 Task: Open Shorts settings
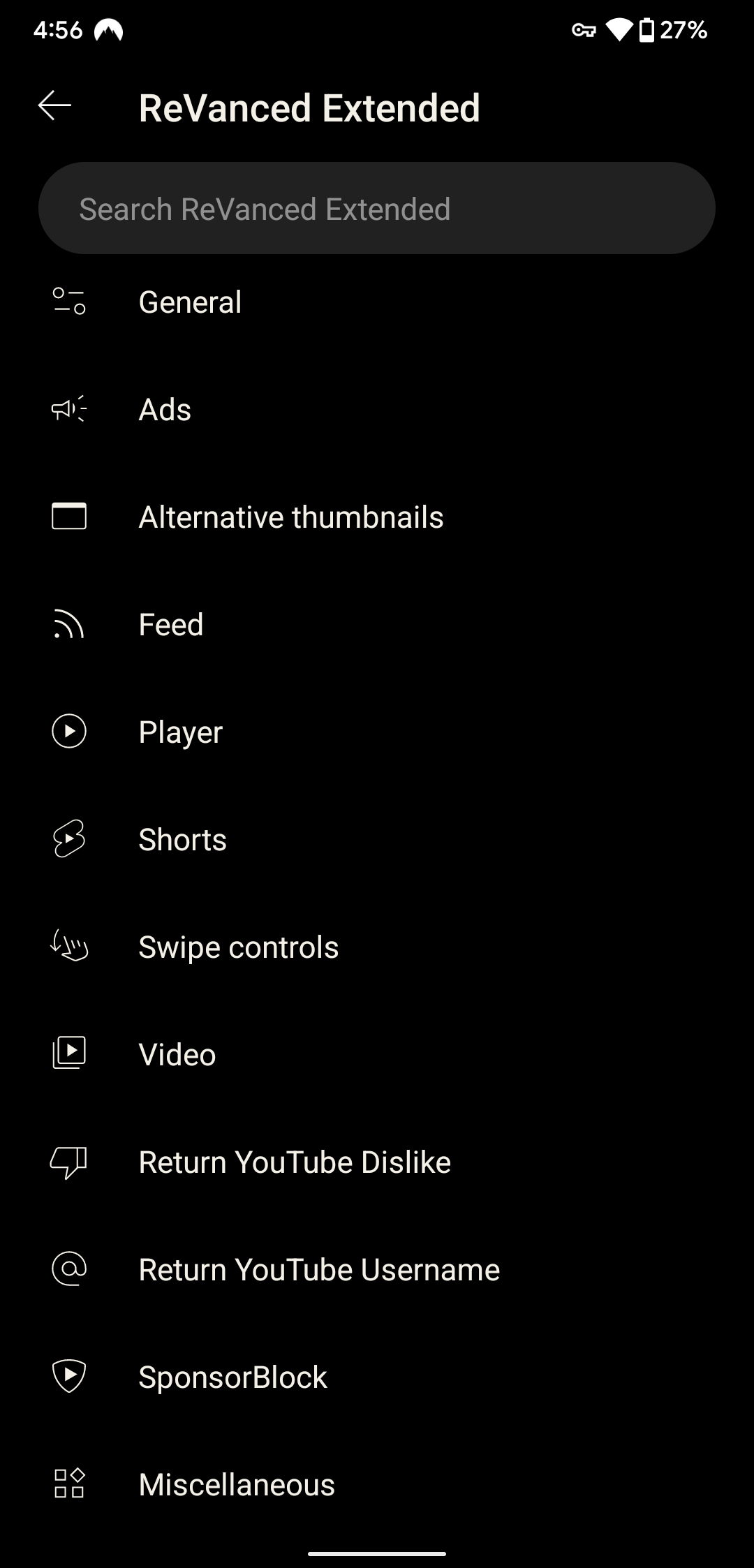377,839
